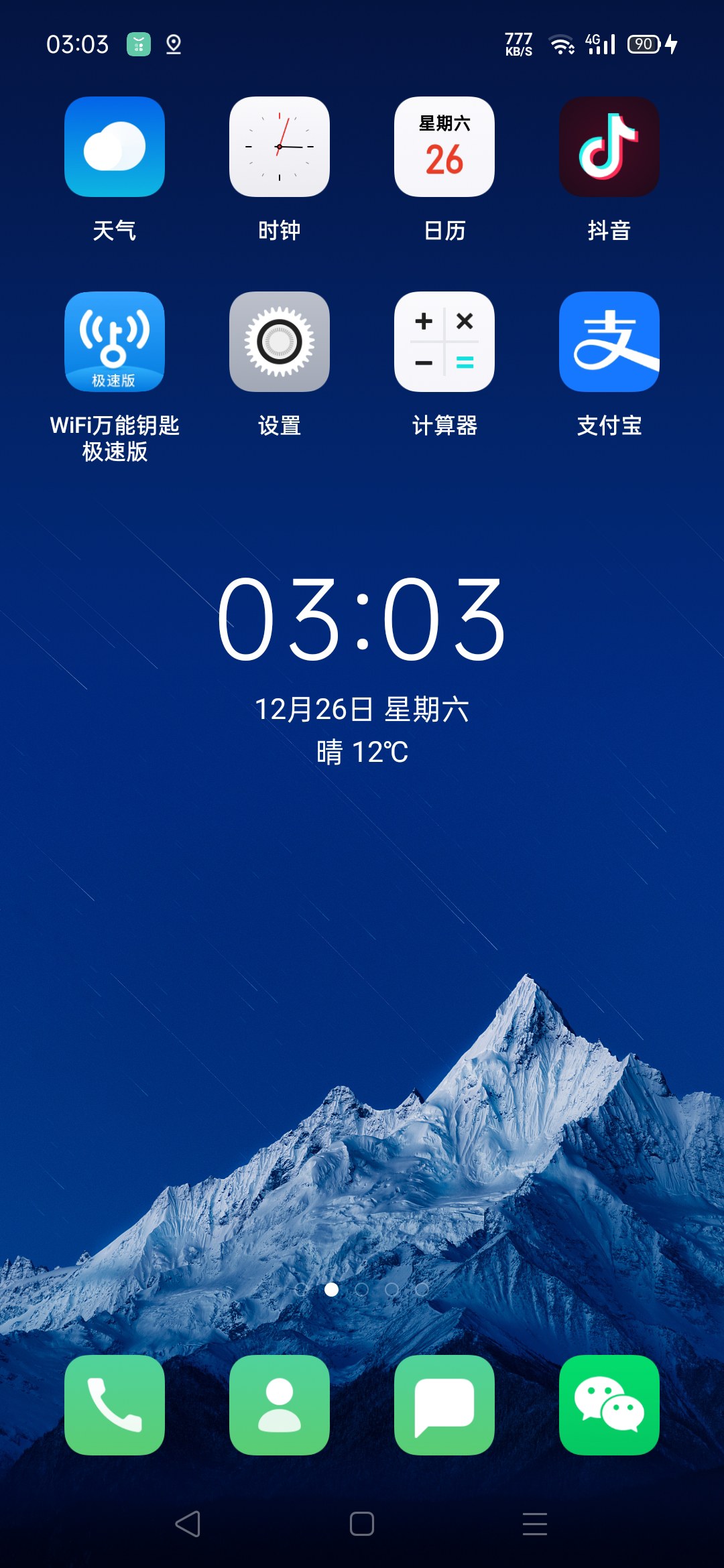The image size is (724, 1568).
Task: Launch the 计算器 calculator
Action: (444, 342)
